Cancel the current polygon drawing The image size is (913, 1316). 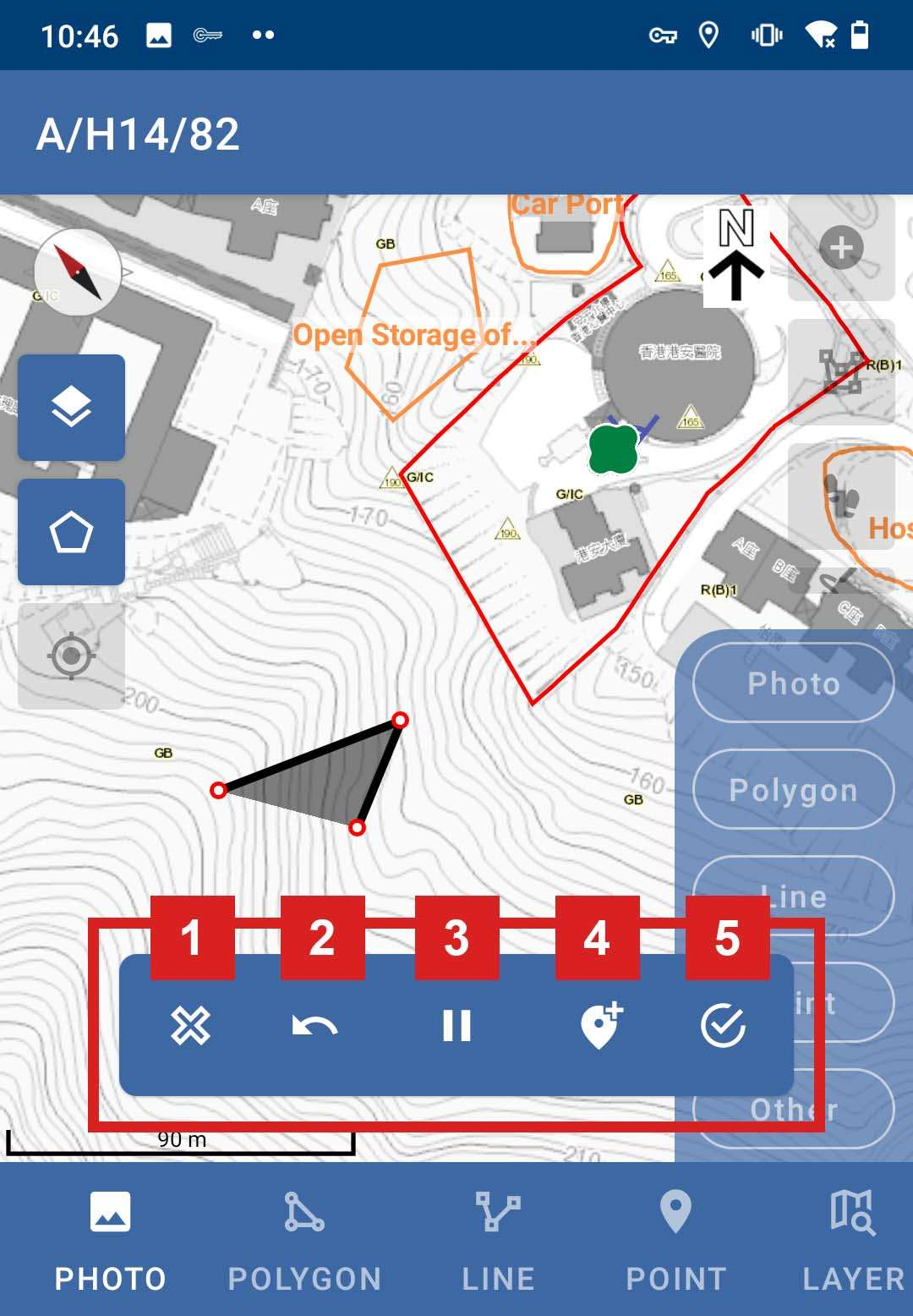pos(190,1027)
